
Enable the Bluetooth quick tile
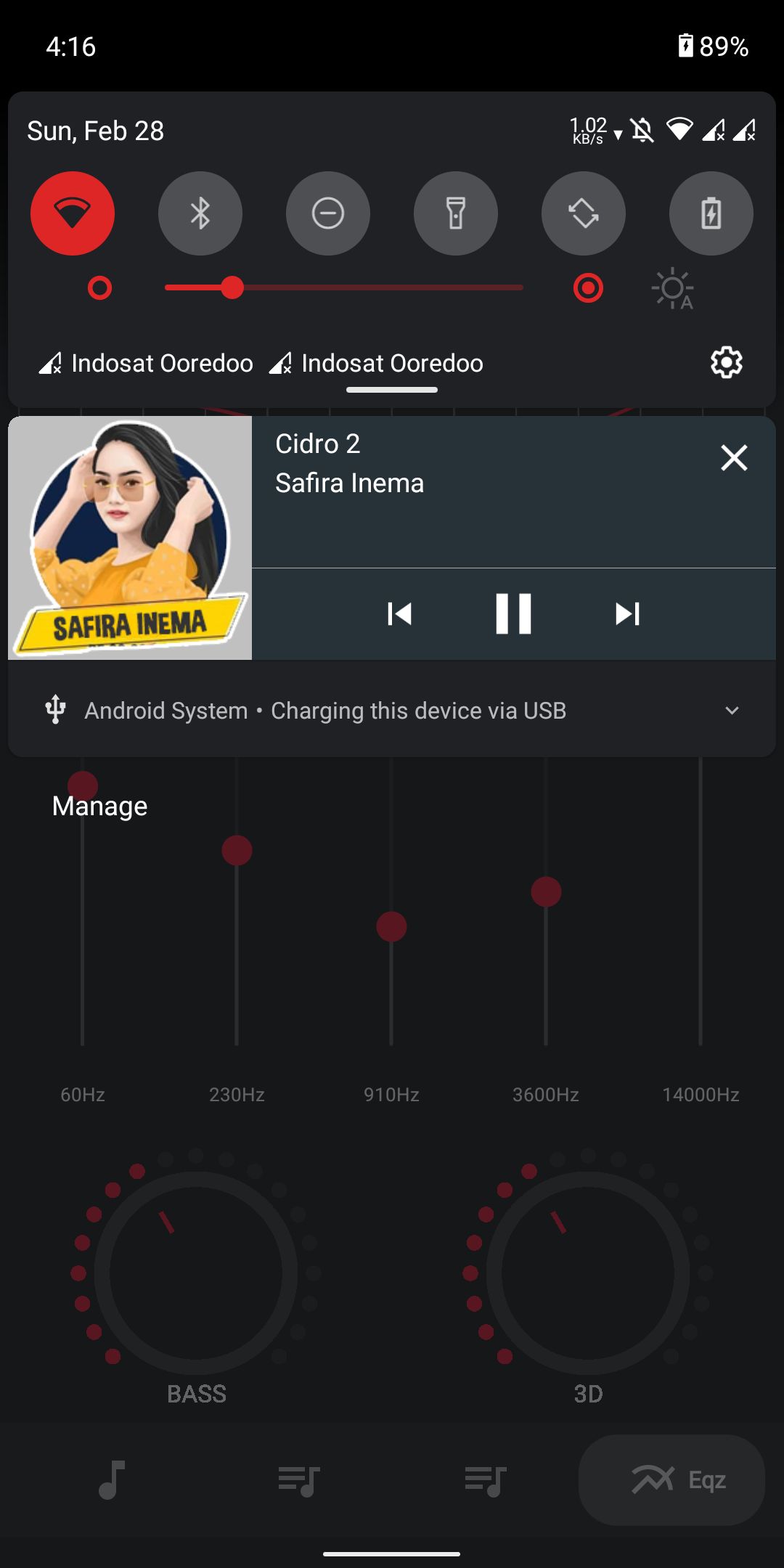point(200,213)
